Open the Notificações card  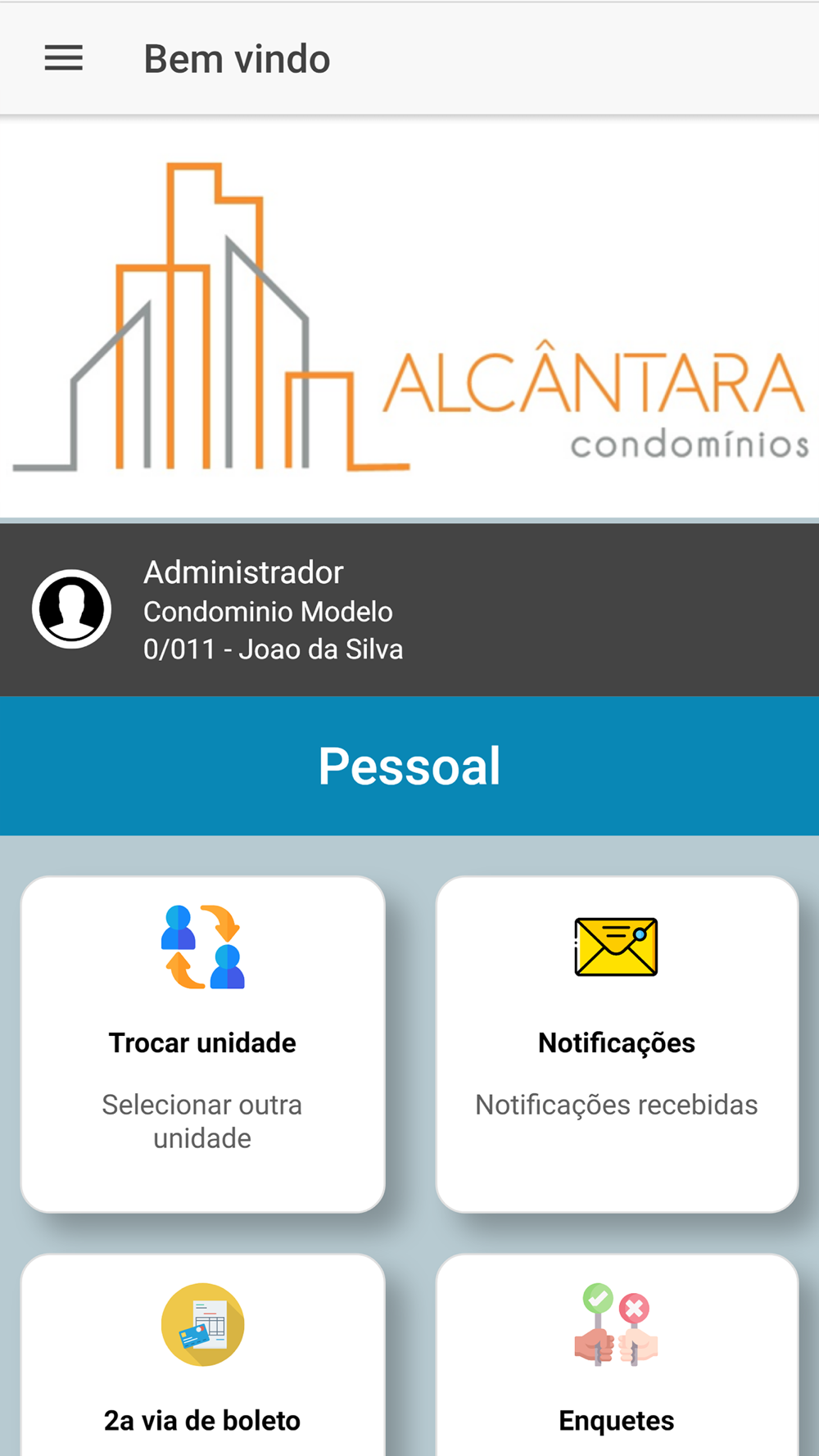click(x=617, y=1044)
